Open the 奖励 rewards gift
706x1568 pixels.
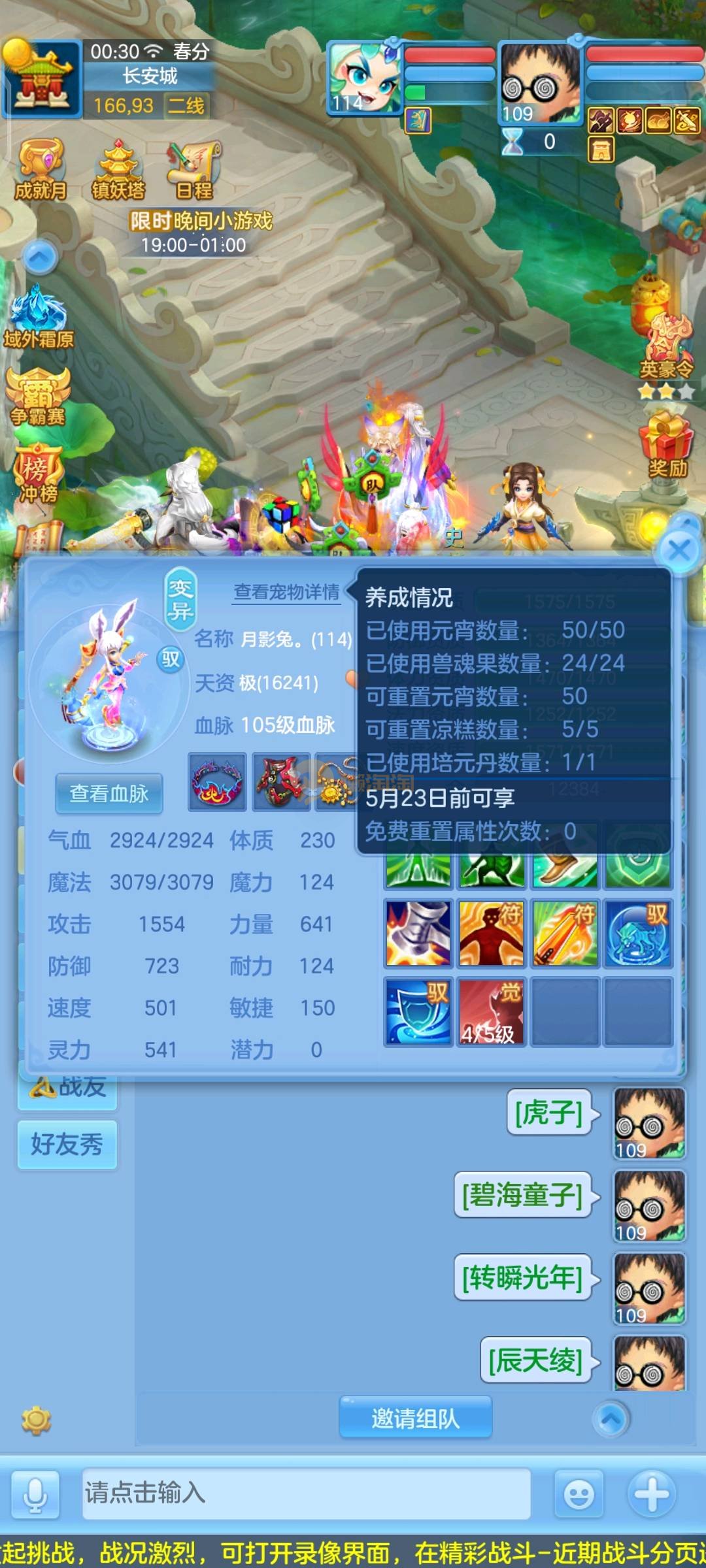[667, 444]
